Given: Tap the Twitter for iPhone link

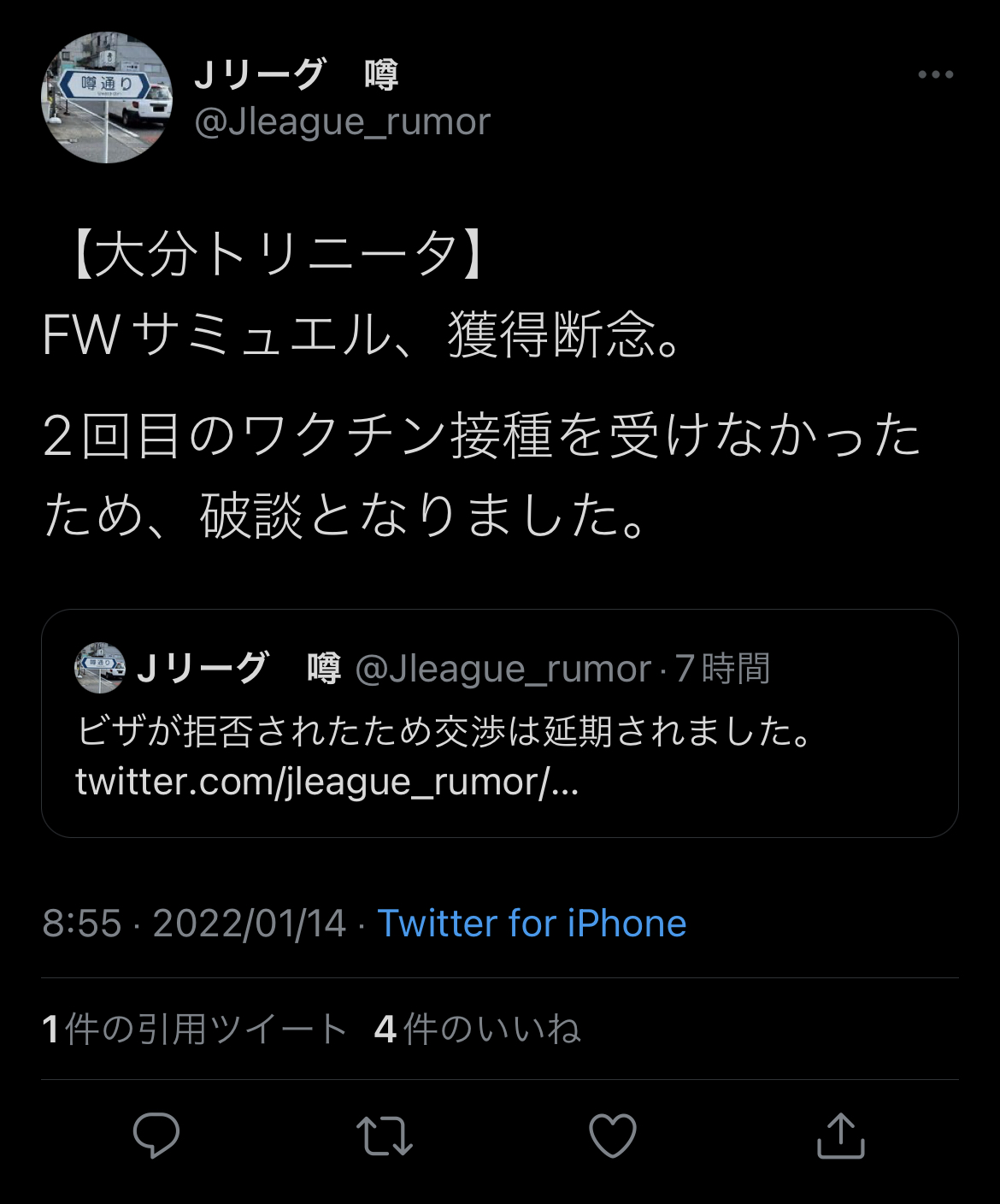Looking at the screenshot, I should pyautogui.click(x=532, y=924).
